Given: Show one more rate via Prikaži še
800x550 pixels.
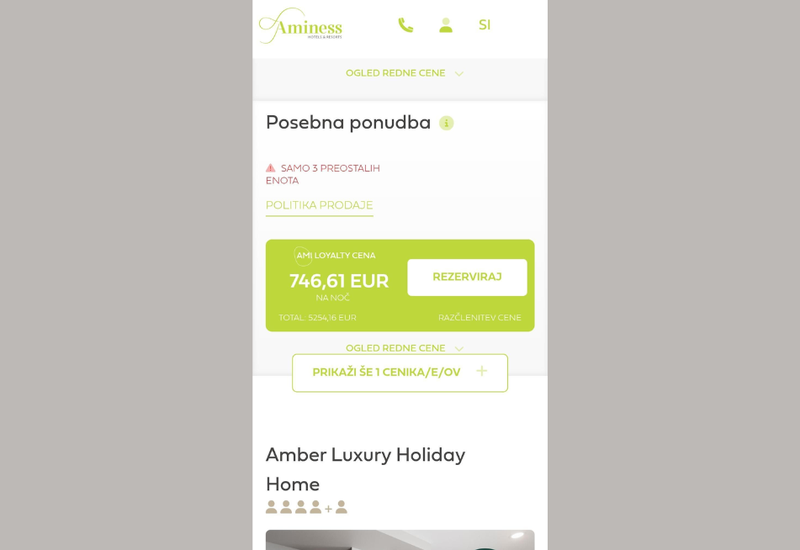Looking at the screenshot, I should [399, 372].
